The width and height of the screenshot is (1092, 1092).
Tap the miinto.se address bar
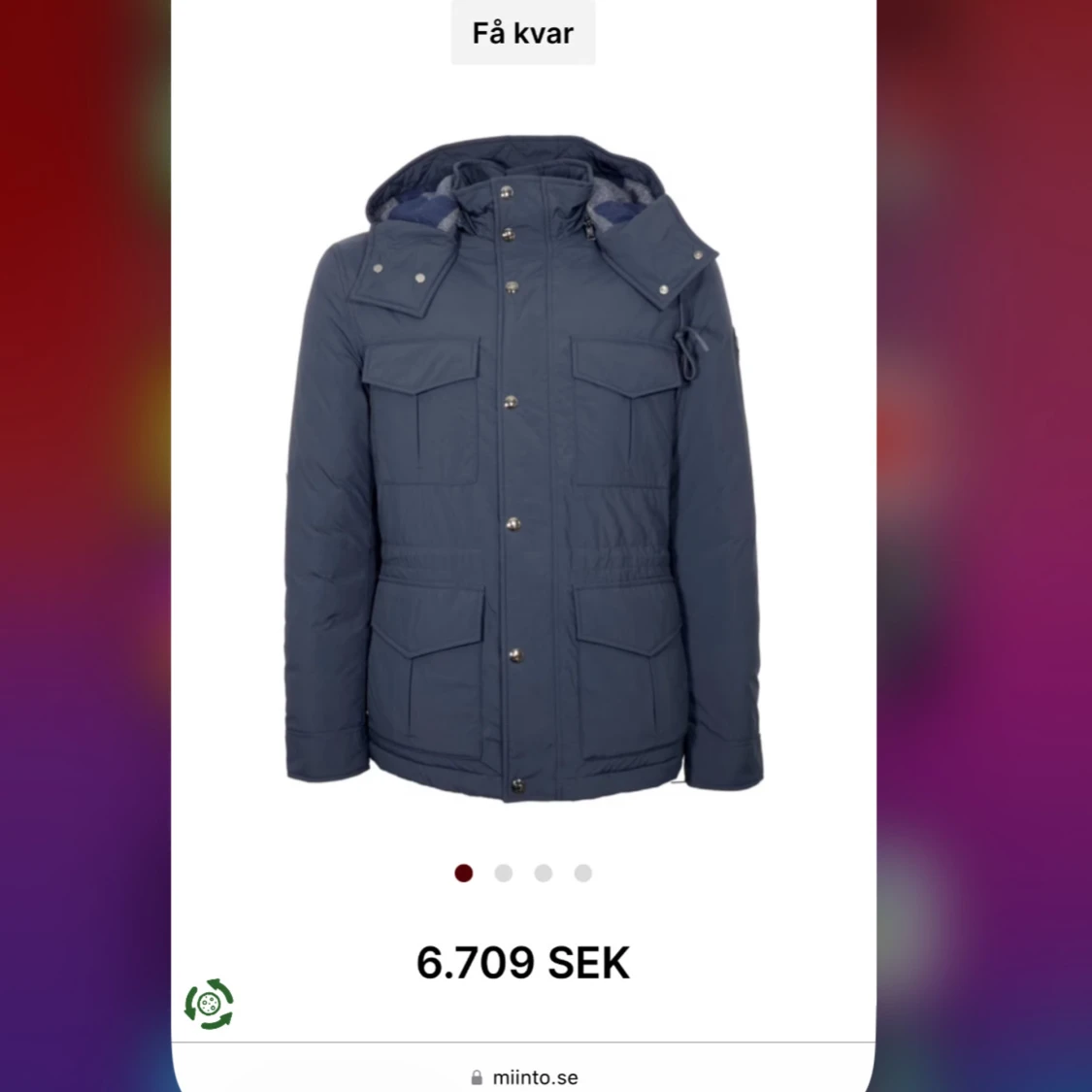524,1077
